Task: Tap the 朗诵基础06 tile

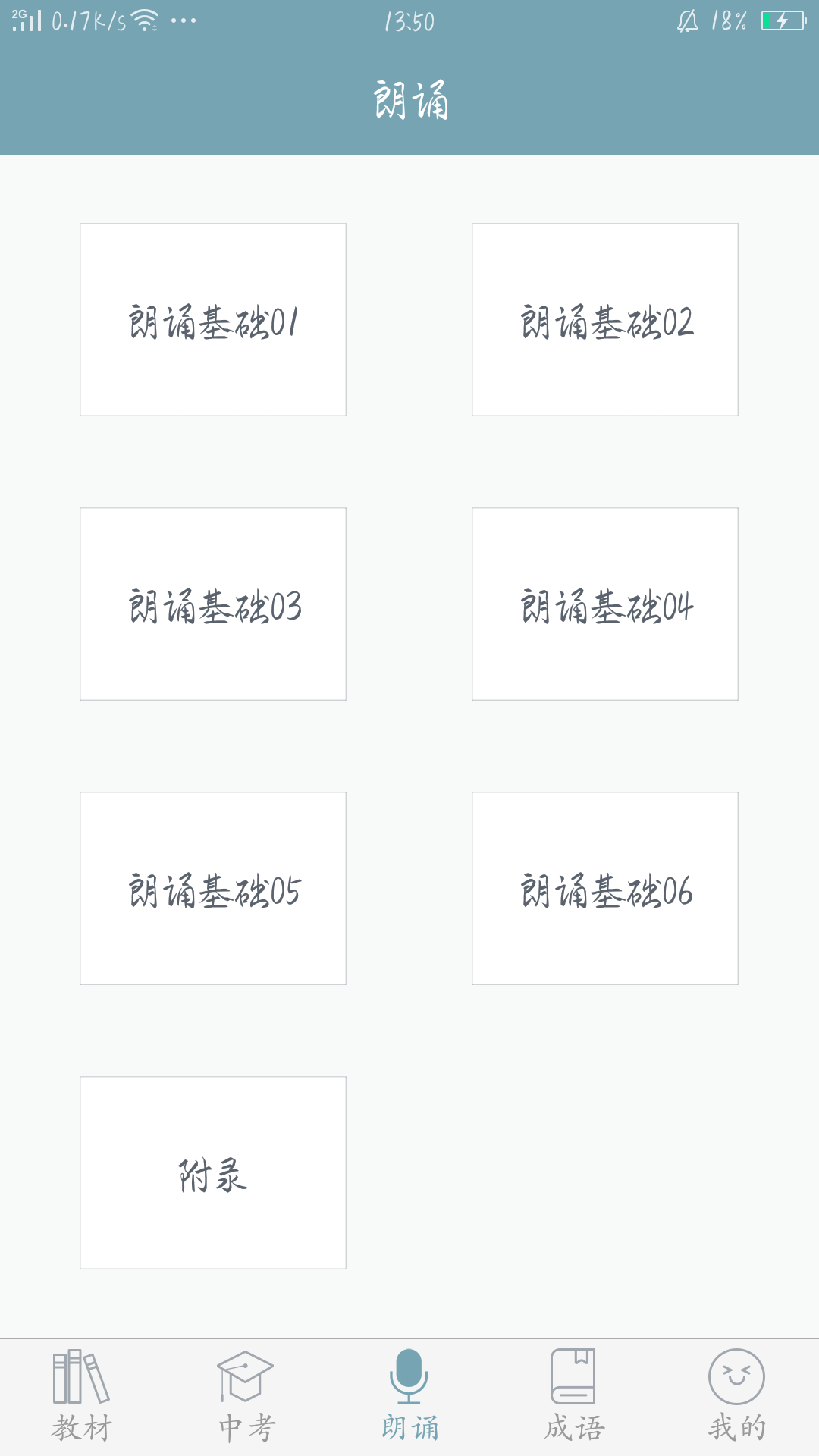Action: (x=605, y=888)
